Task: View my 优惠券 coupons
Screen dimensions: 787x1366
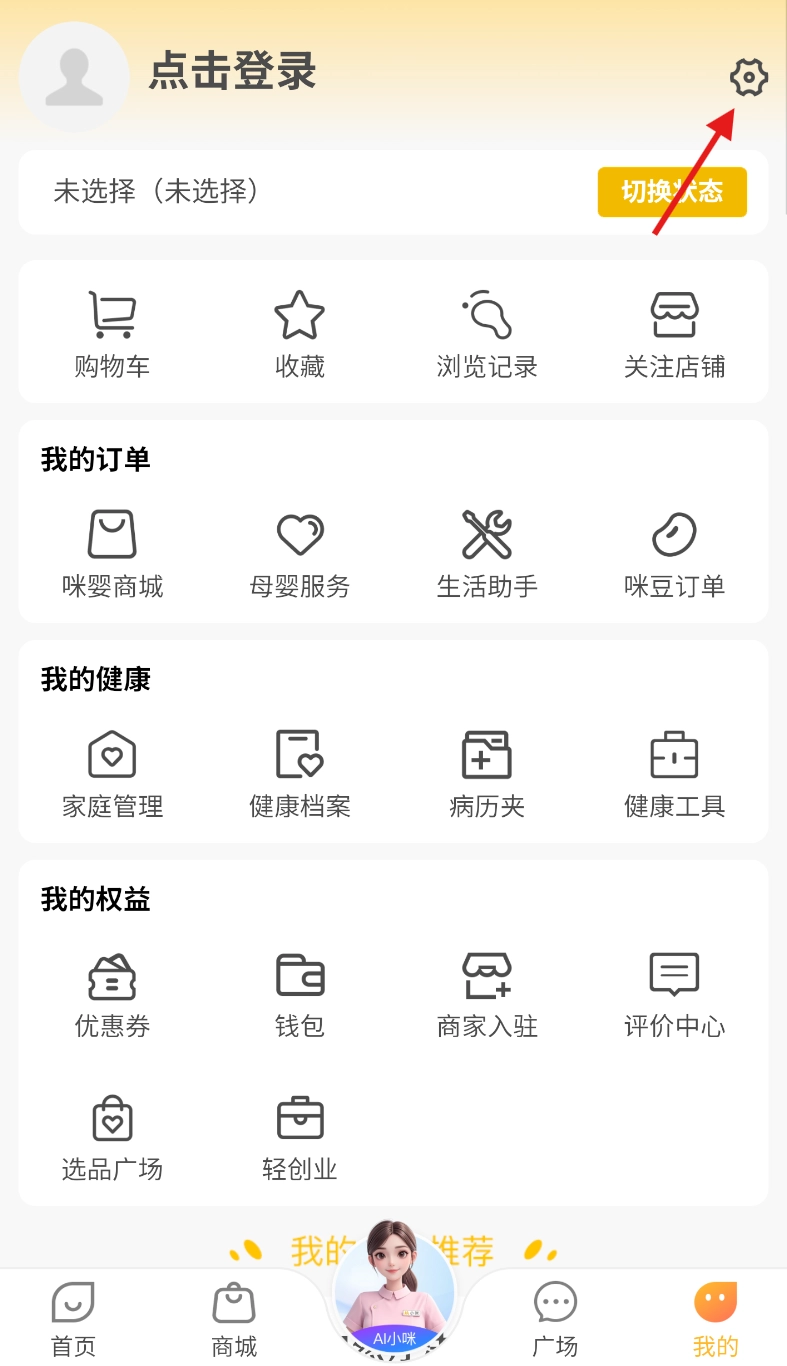Action: point(112,994)
